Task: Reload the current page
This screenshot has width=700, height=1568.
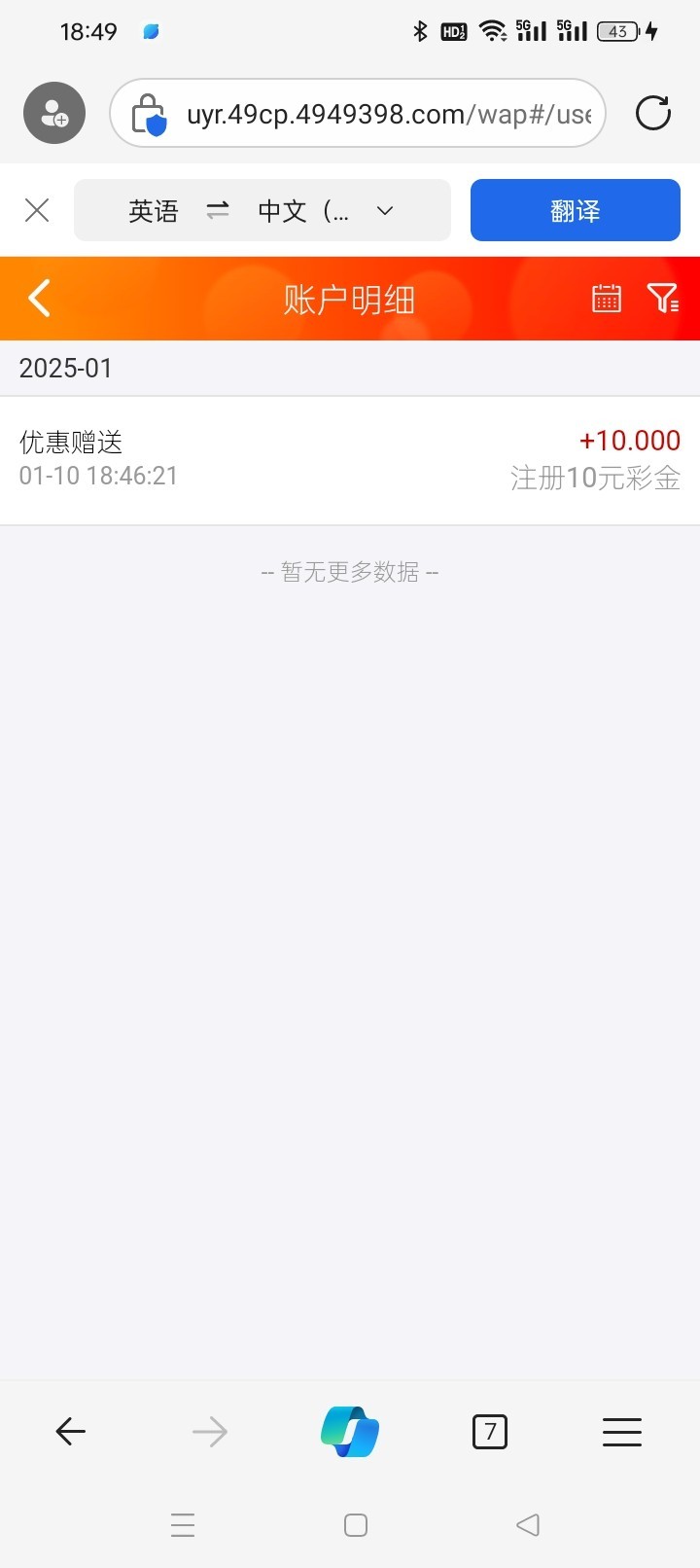Action: coord(653,113)
